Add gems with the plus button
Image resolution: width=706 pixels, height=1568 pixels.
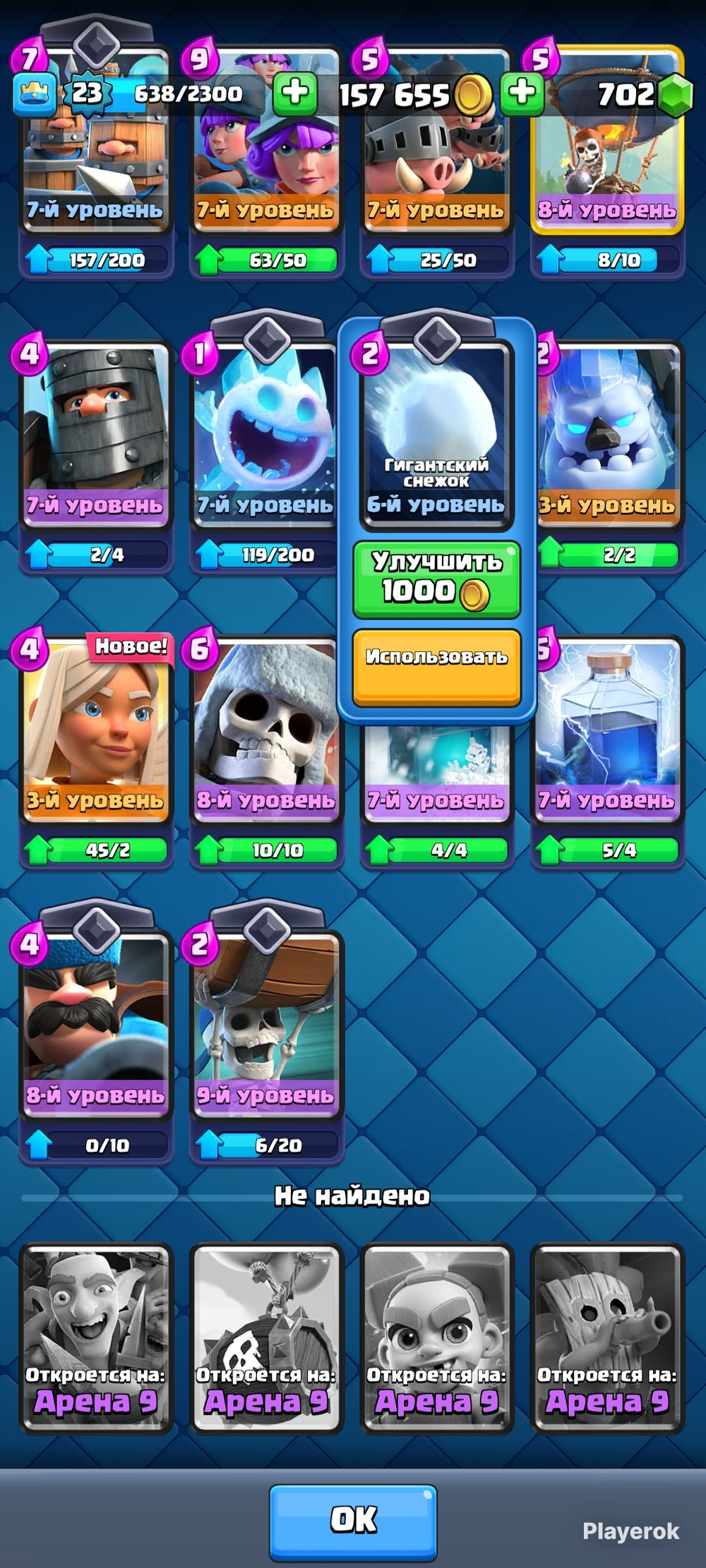[522, 93]
